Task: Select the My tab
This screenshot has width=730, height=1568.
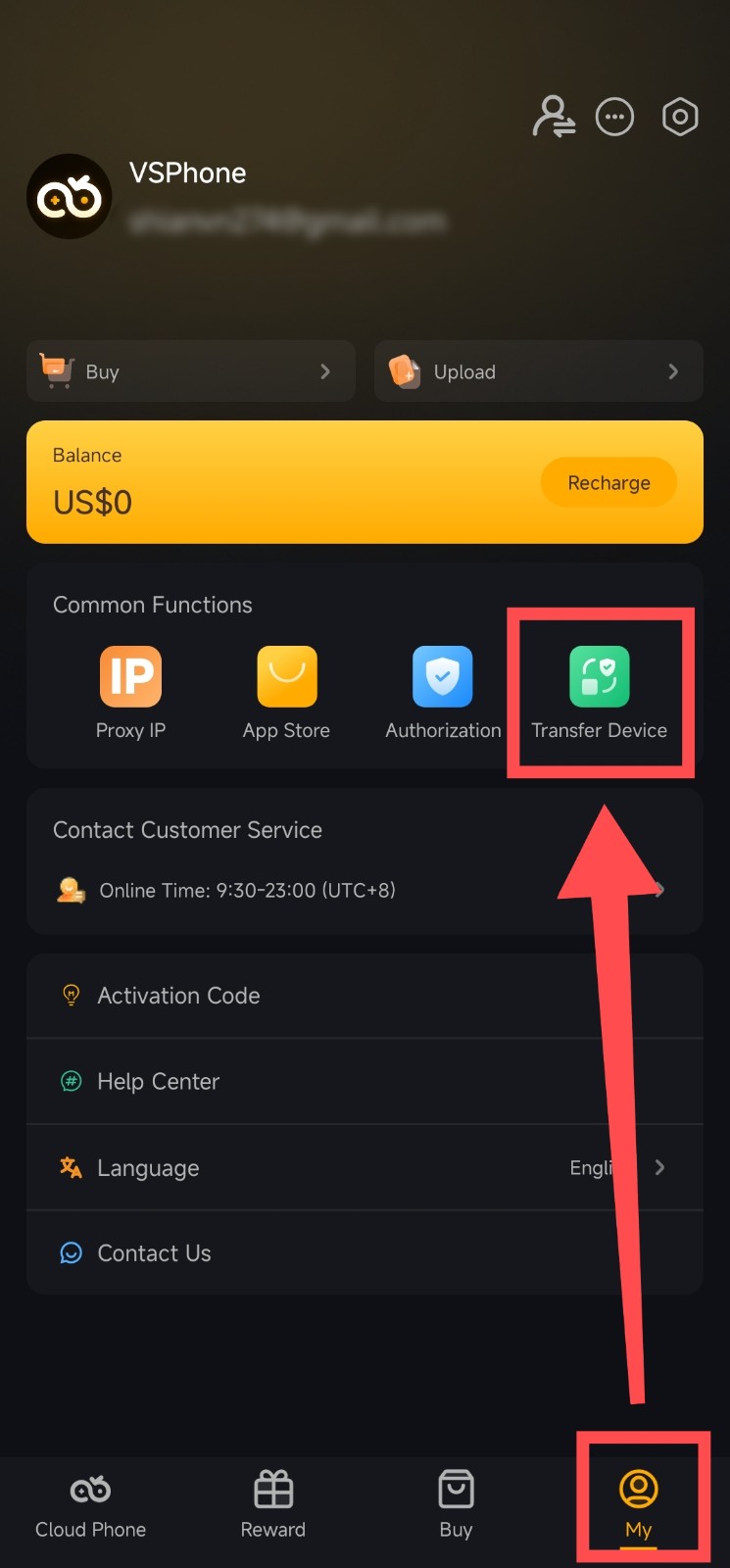Action: pos(638,1506)
